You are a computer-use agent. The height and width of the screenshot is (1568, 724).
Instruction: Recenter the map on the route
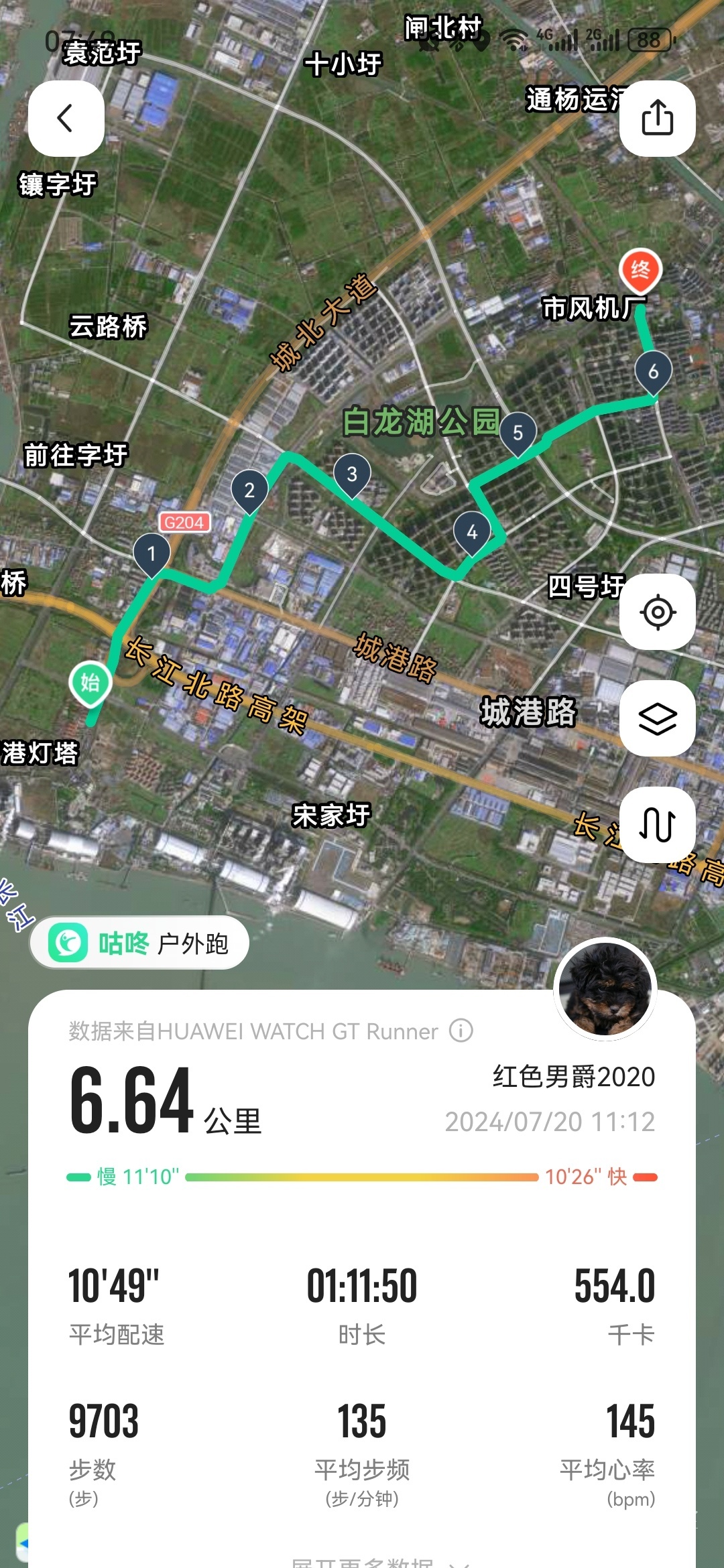coord(657,612)
